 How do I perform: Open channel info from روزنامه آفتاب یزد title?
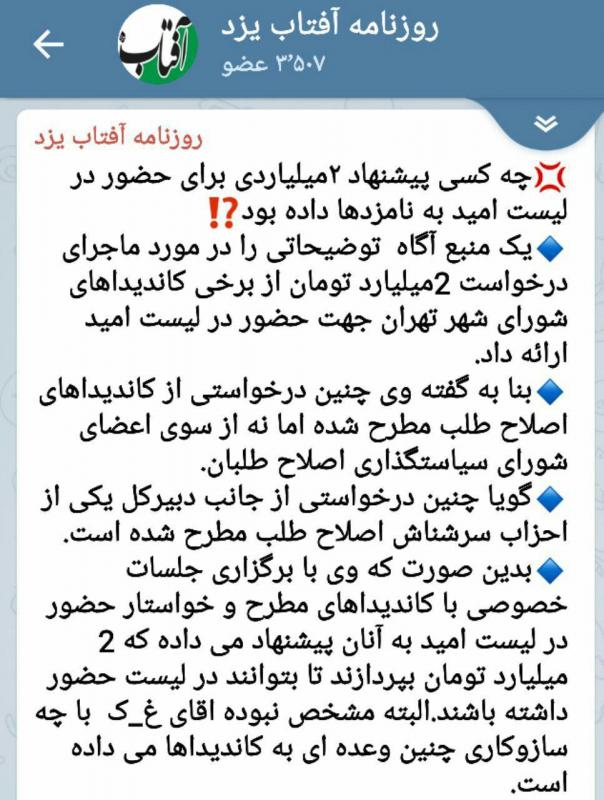tap(330, 27)
